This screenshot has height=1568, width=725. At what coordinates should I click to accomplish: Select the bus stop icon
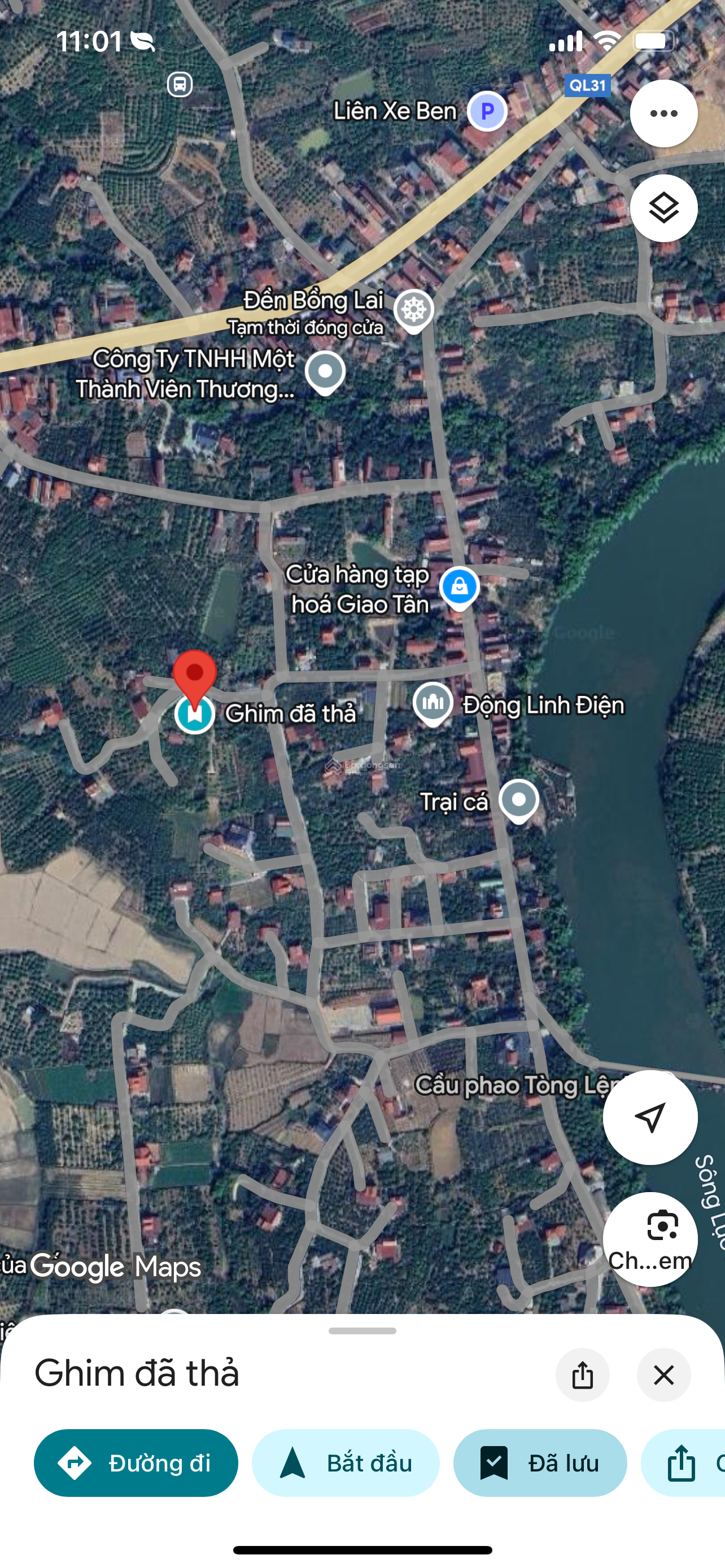click(x=180, y=84)
